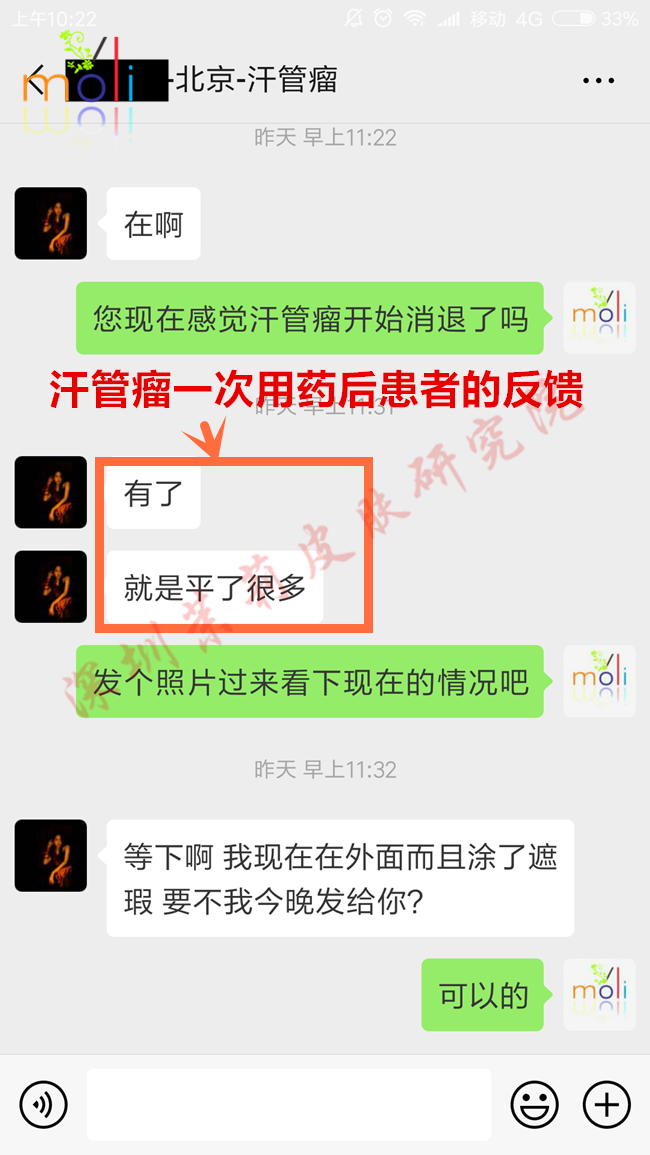Open contact avatar beside "在啊" message
This screenshot has height=1155, width=650.
click(50, 223)
